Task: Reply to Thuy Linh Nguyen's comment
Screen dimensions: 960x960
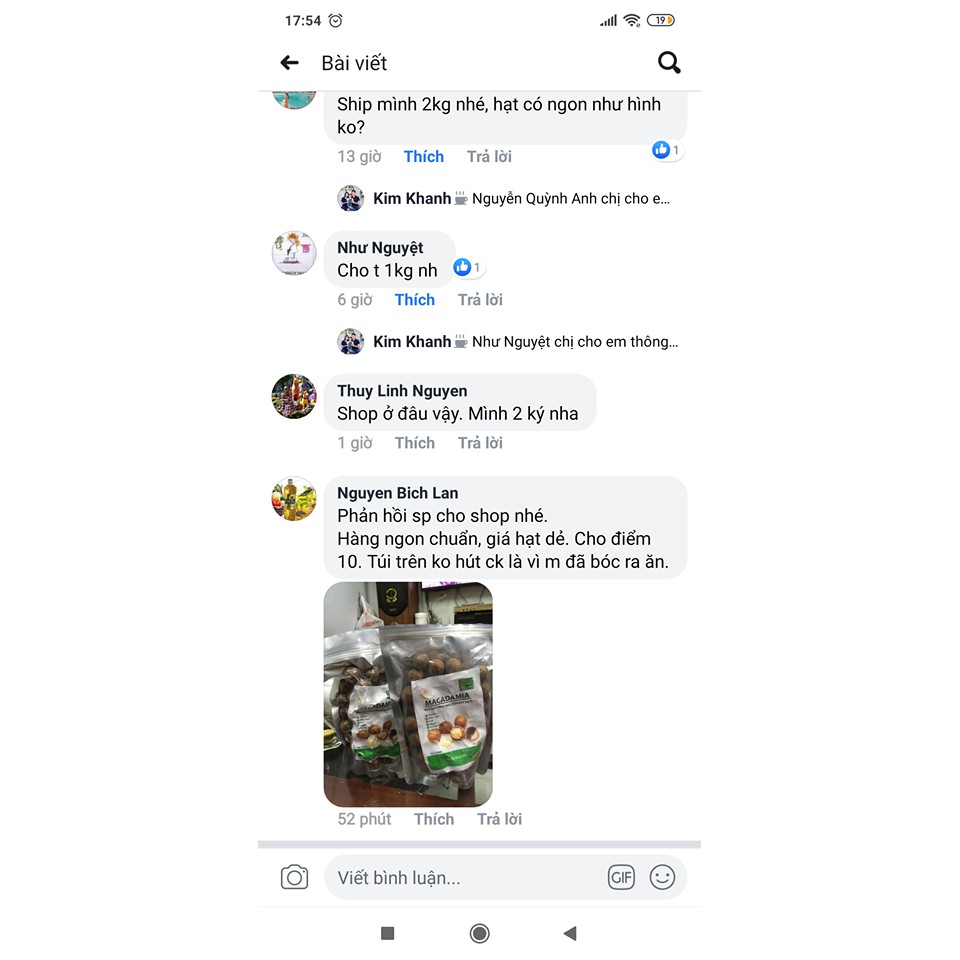Action: pos(480,443)
